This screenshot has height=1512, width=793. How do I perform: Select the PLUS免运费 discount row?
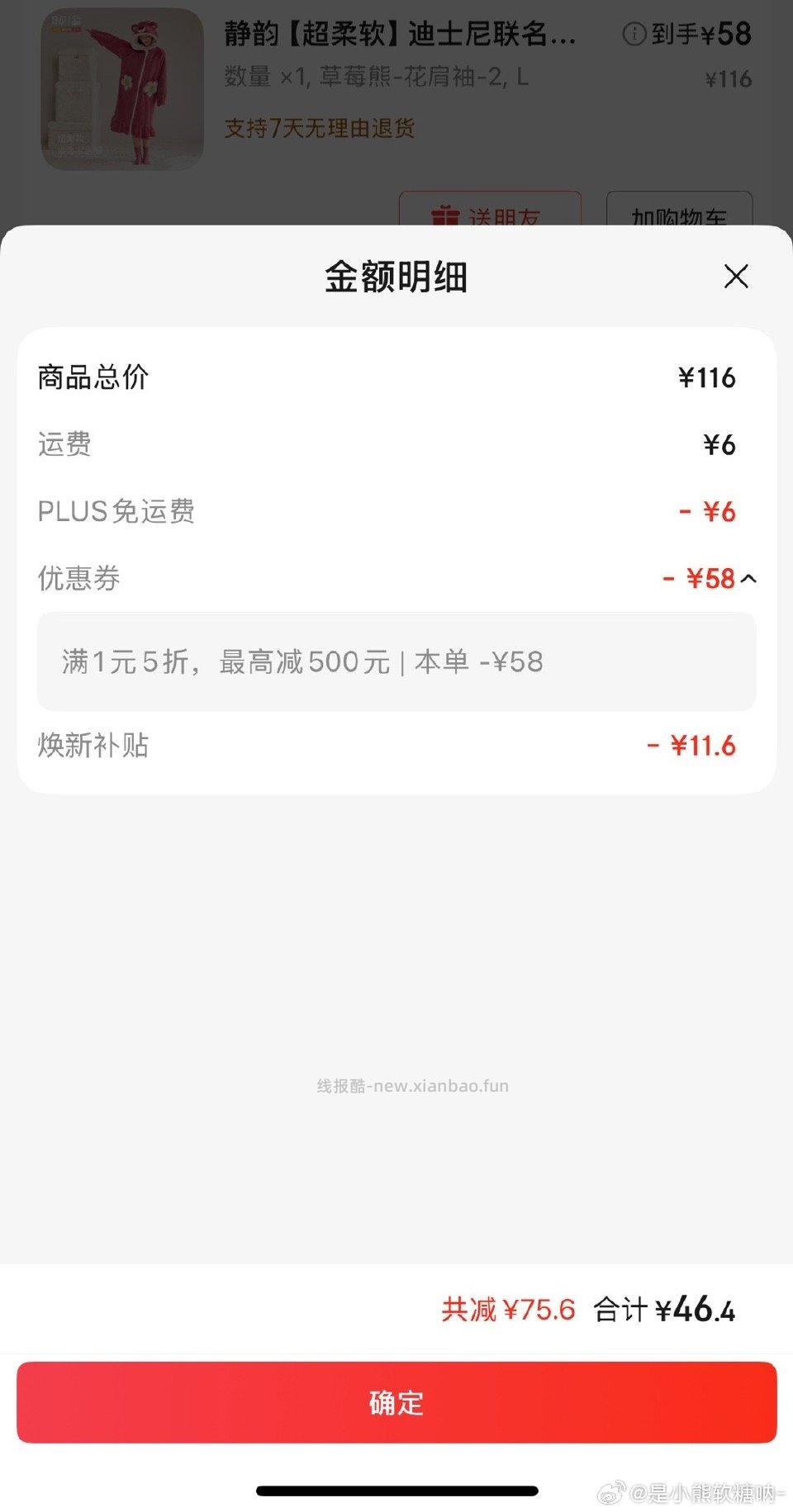point(396,512)
